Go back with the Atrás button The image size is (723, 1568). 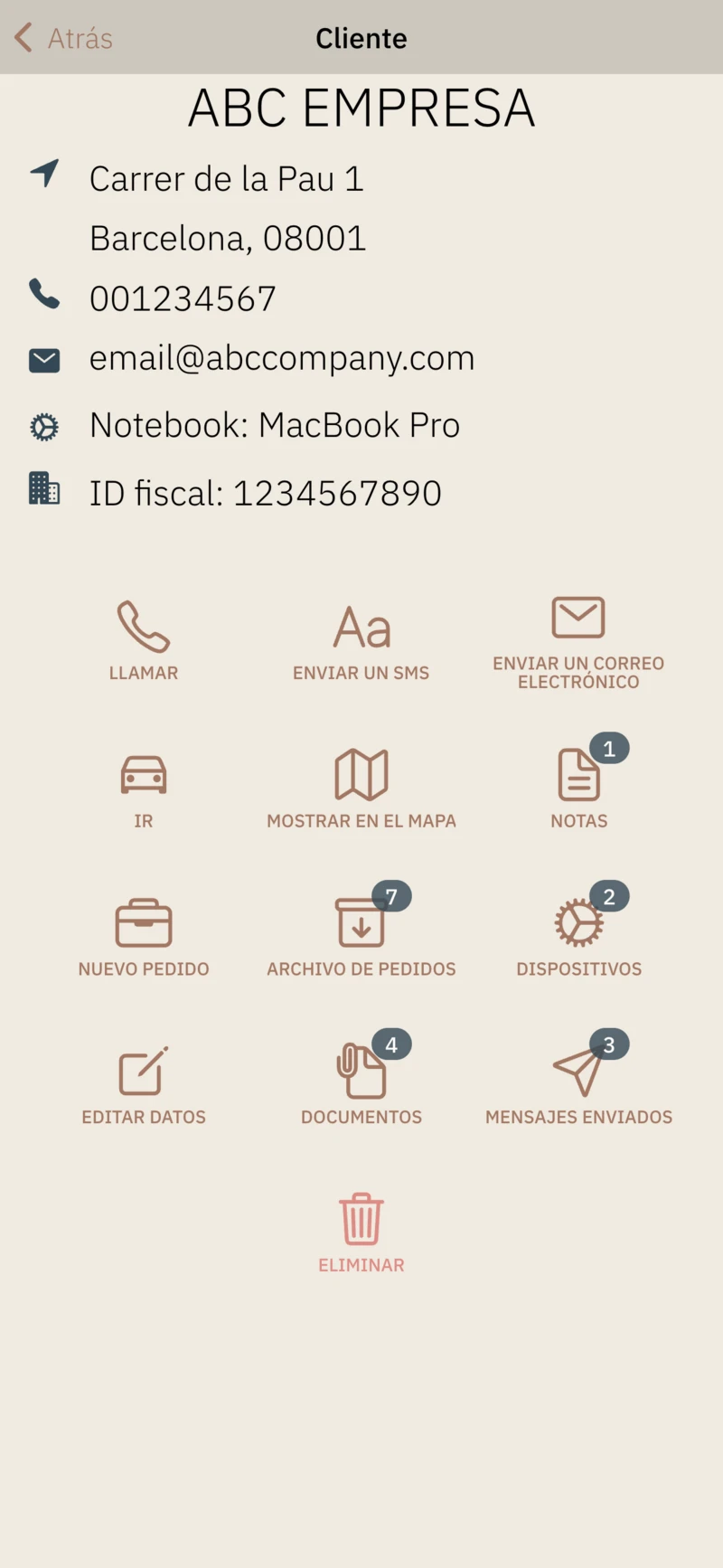click(63, 38)
